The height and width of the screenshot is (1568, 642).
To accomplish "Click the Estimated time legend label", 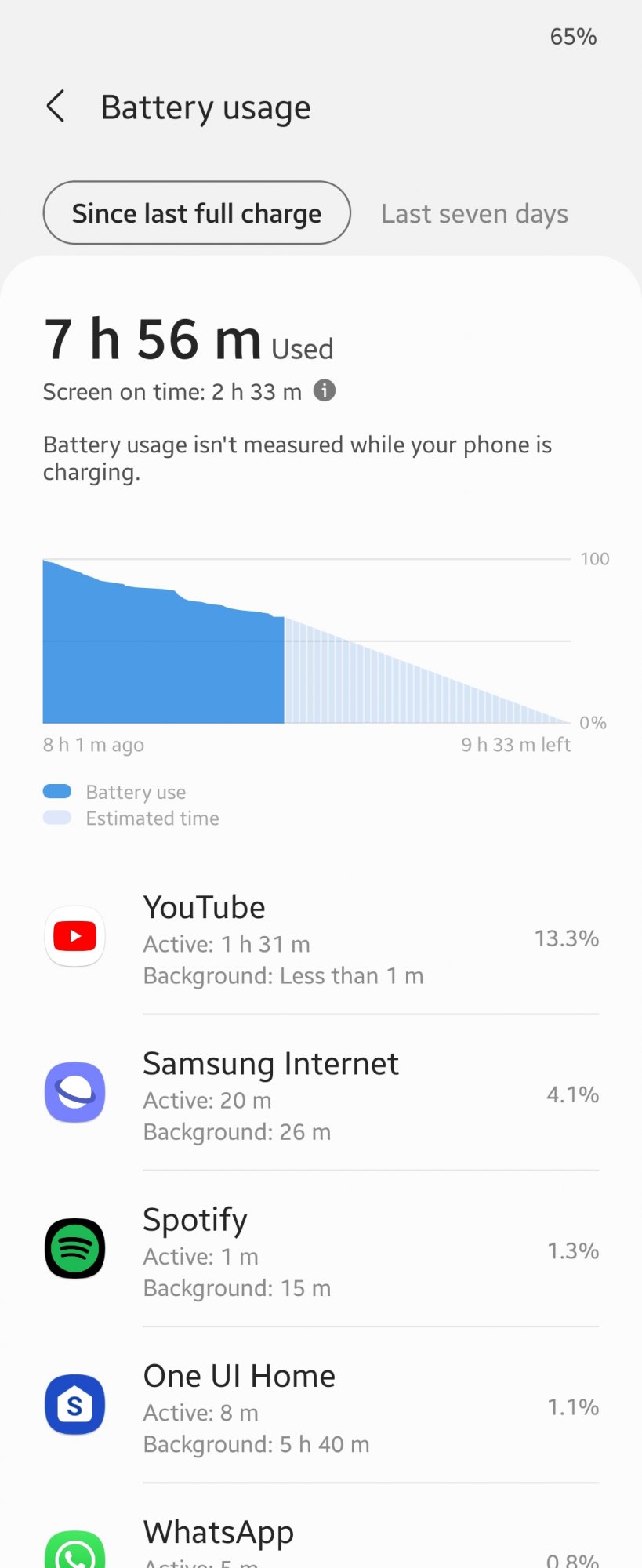I will pos(152,818).
